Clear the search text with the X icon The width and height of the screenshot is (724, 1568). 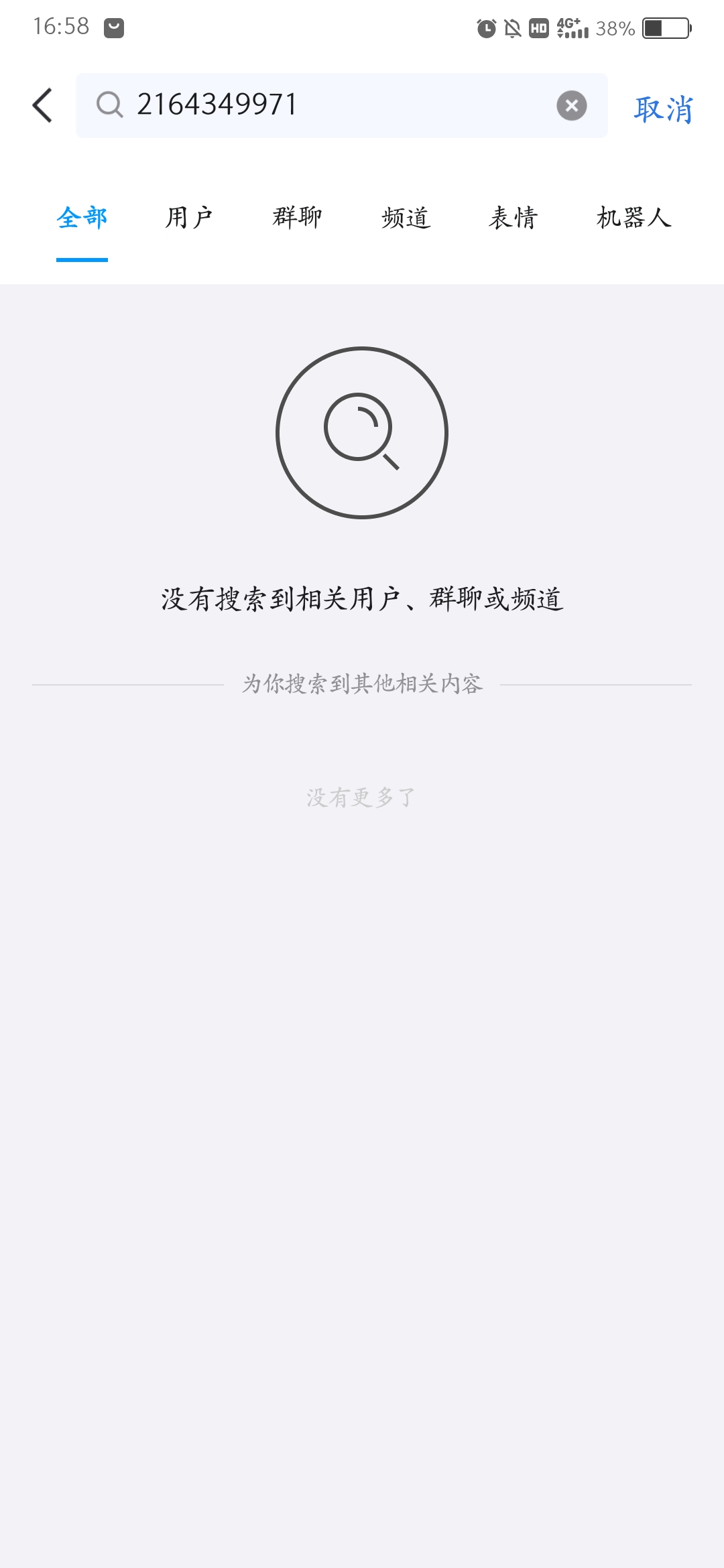click(x=571, y=106)
